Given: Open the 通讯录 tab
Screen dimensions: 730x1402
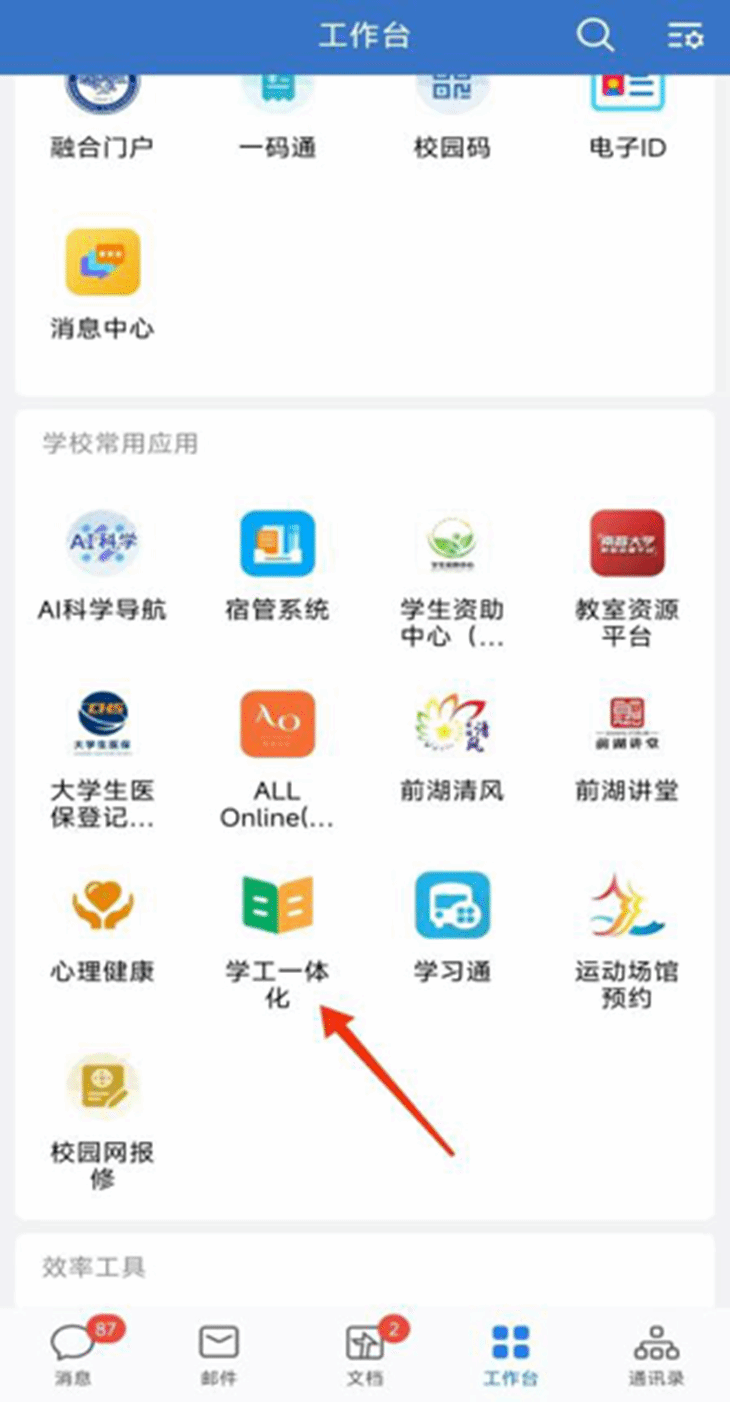Looking at the screenshot, I should pos(656,1351).
